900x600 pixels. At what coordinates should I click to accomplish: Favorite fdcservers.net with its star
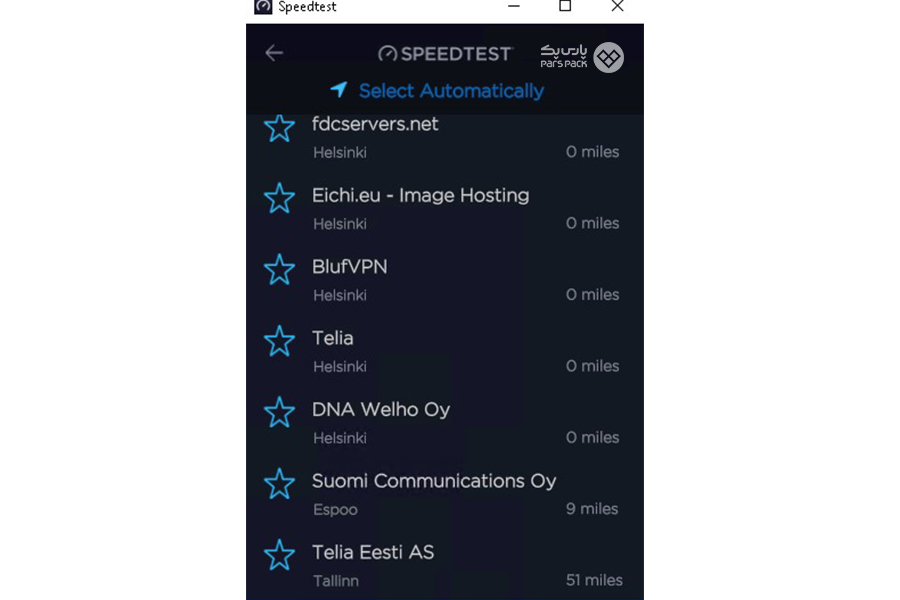[279, 128]
